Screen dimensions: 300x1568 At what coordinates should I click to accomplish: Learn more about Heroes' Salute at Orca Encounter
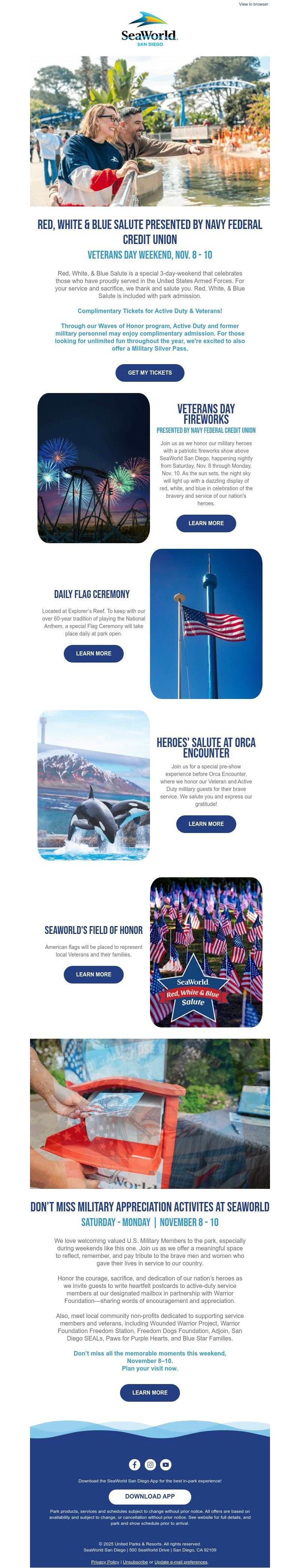(x=205, y=824)
